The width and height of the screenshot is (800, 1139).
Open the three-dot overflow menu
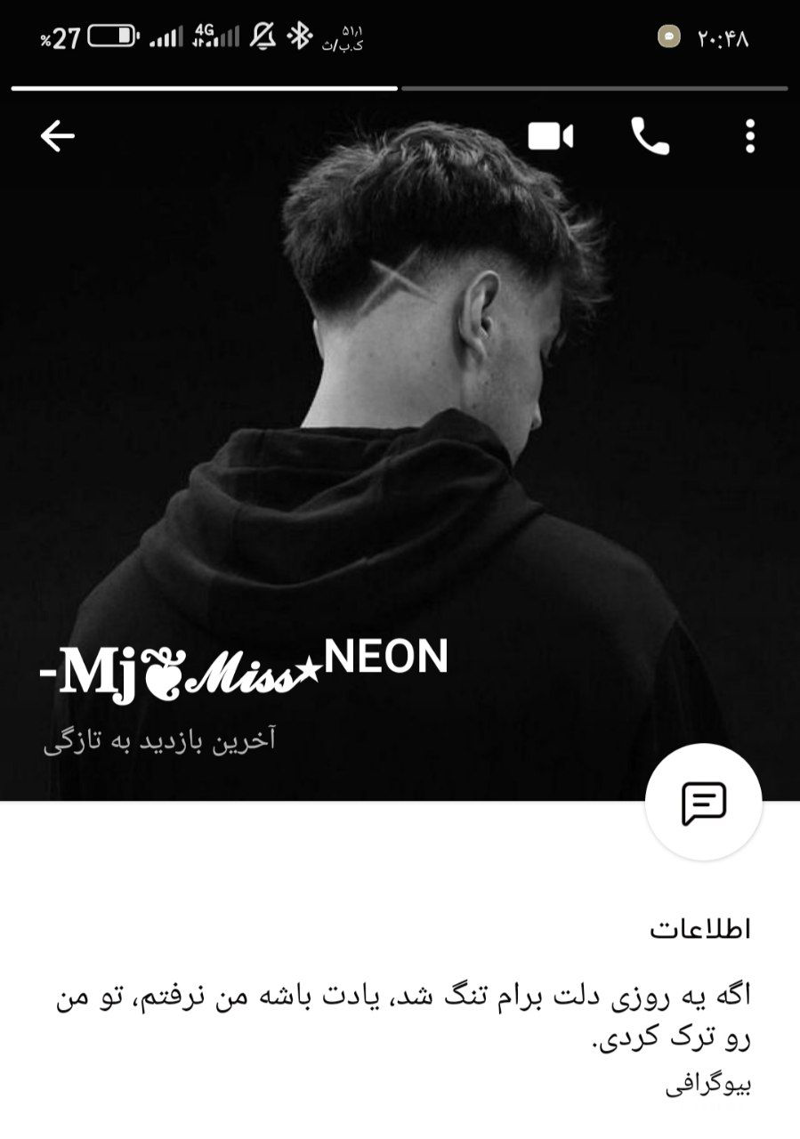(750, 136)
